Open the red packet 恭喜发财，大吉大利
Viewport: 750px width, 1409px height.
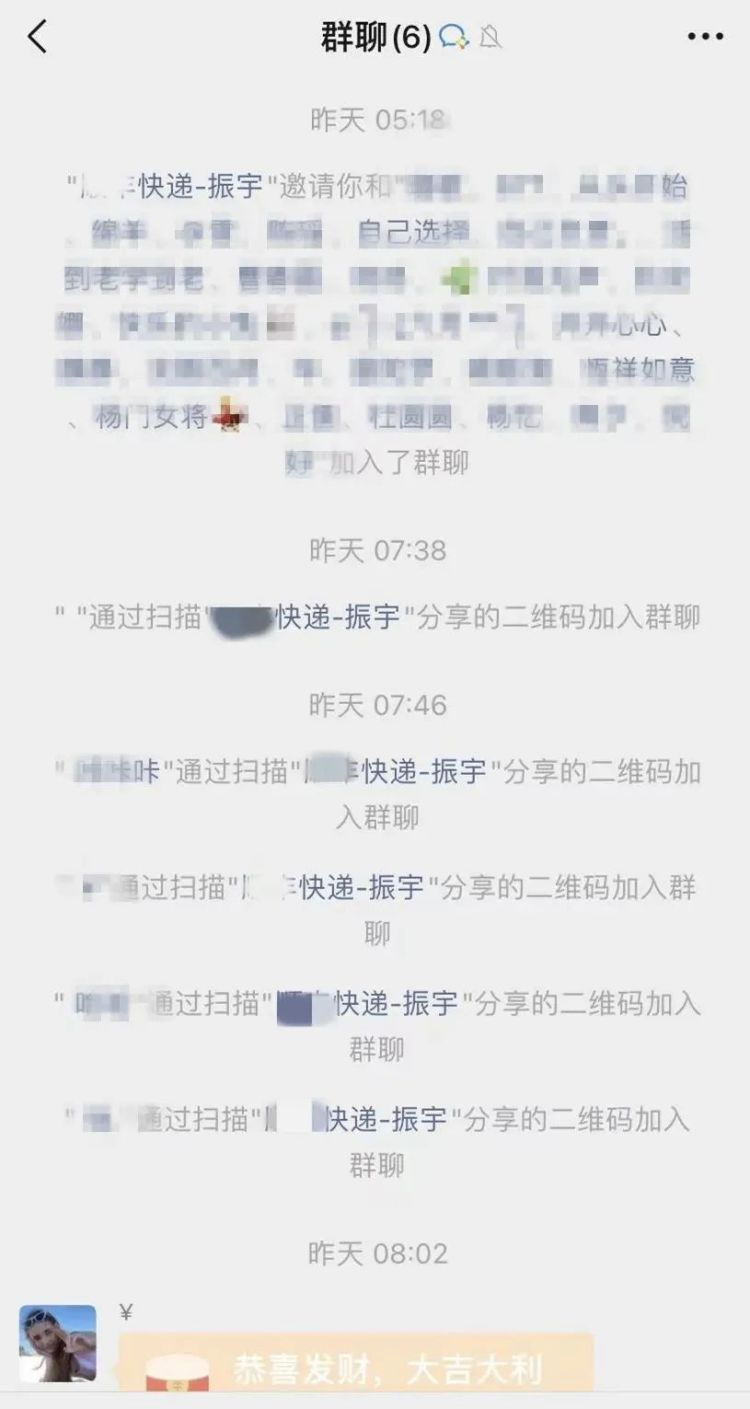point(356,1366)
